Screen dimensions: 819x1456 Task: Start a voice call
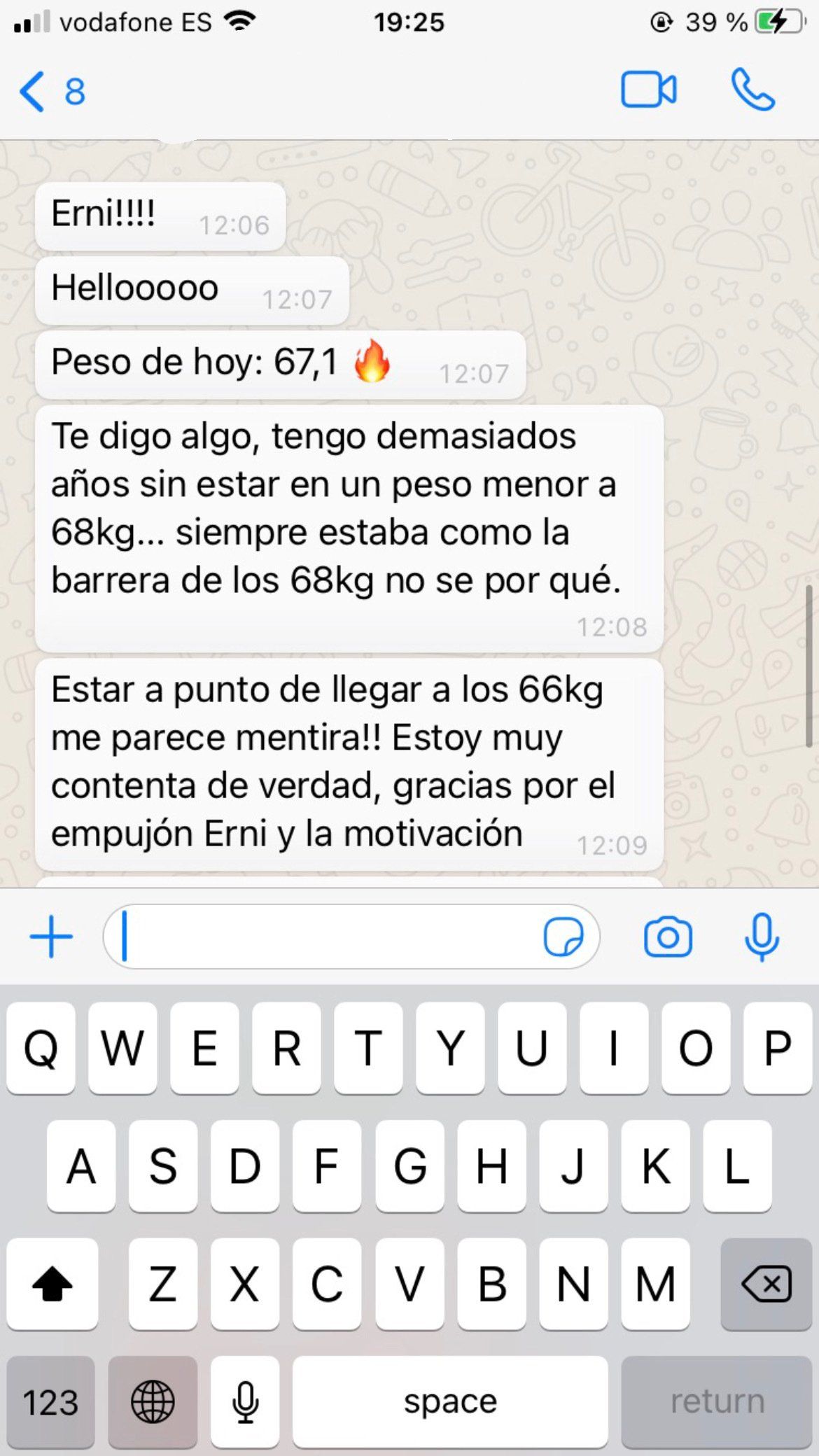pos(752,90)
